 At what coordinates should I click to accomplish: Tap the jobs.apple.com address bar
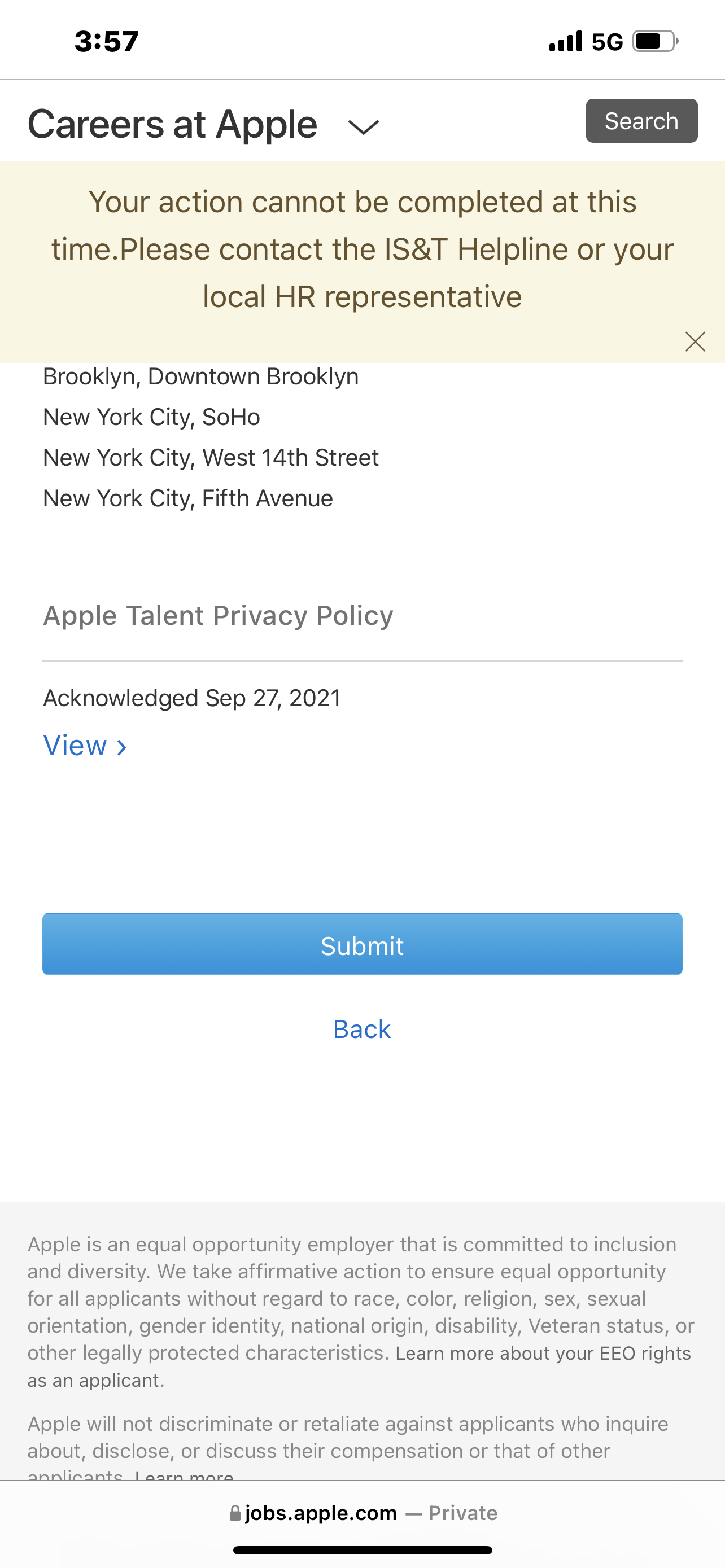click(363, 1513)
